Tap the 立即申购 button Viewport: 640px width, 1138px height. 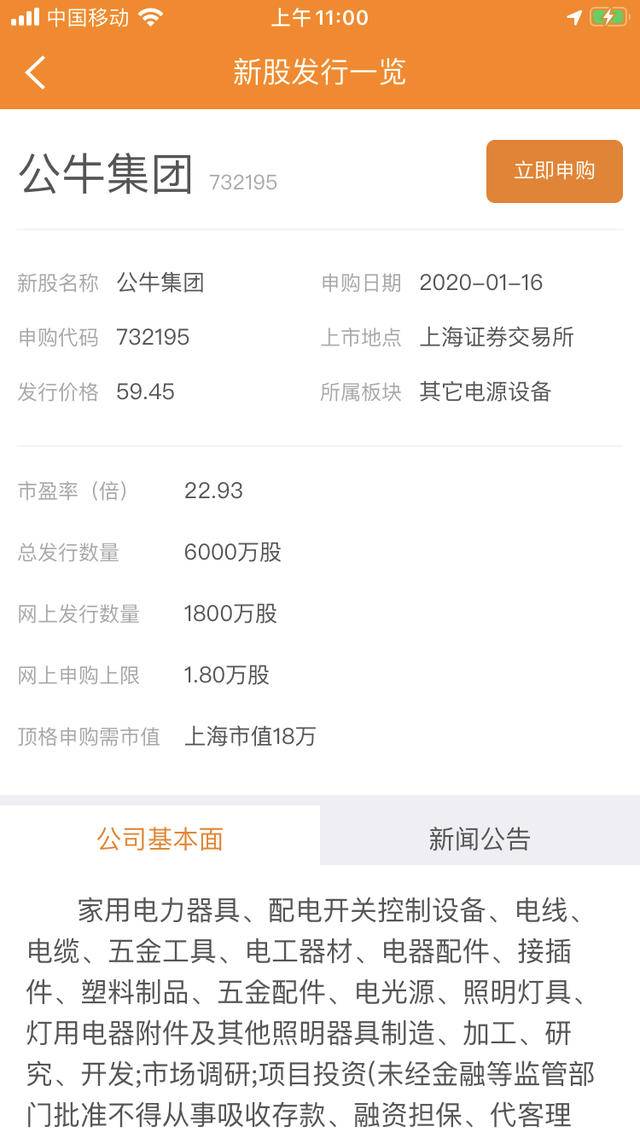[554, 171]
